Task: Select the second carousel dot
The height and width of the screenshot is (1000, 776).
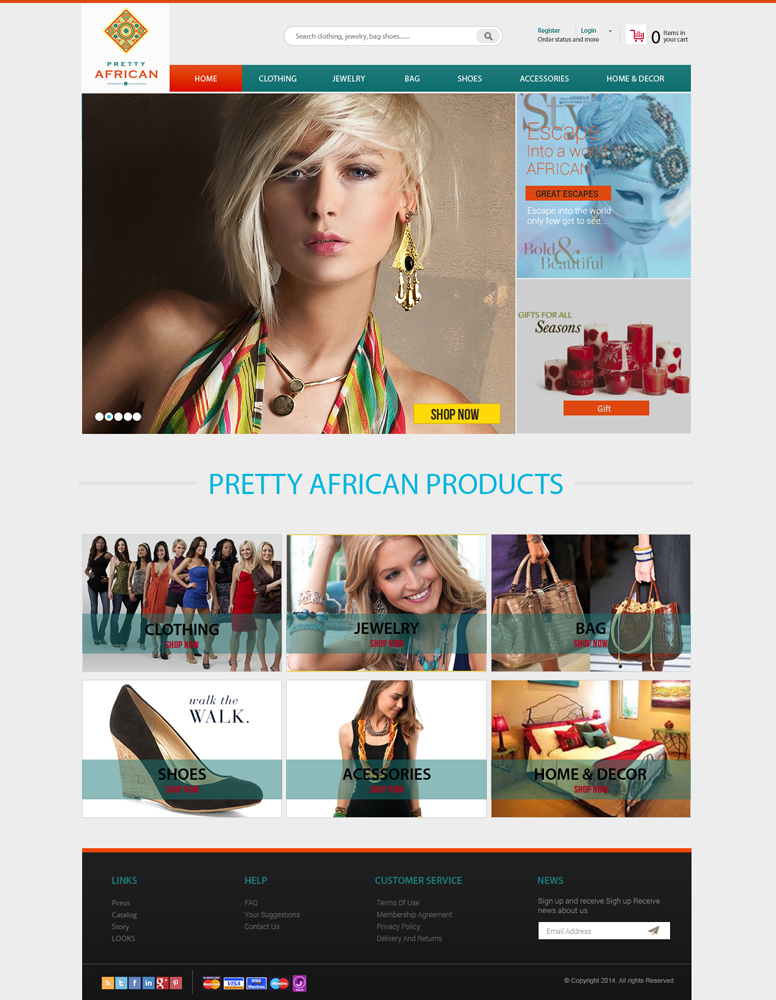Action: coord(107,415)
